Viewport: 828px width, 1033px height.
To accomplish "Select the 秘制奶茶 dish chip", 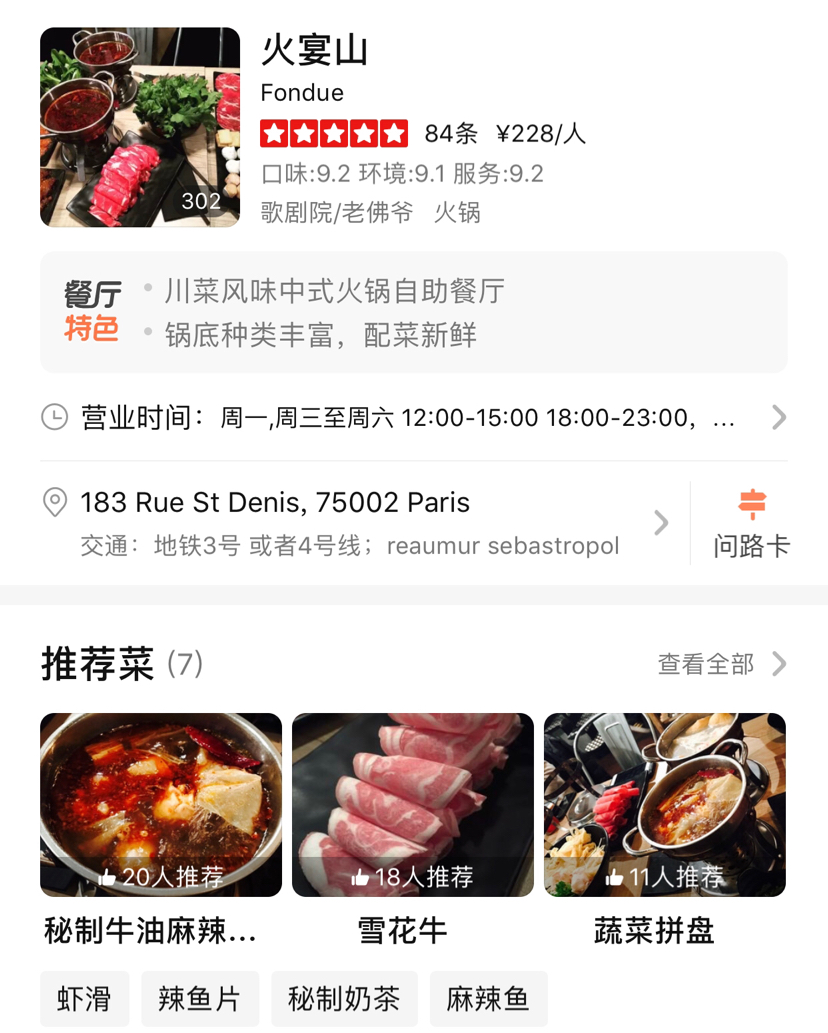I will click(x=344, y=998).
